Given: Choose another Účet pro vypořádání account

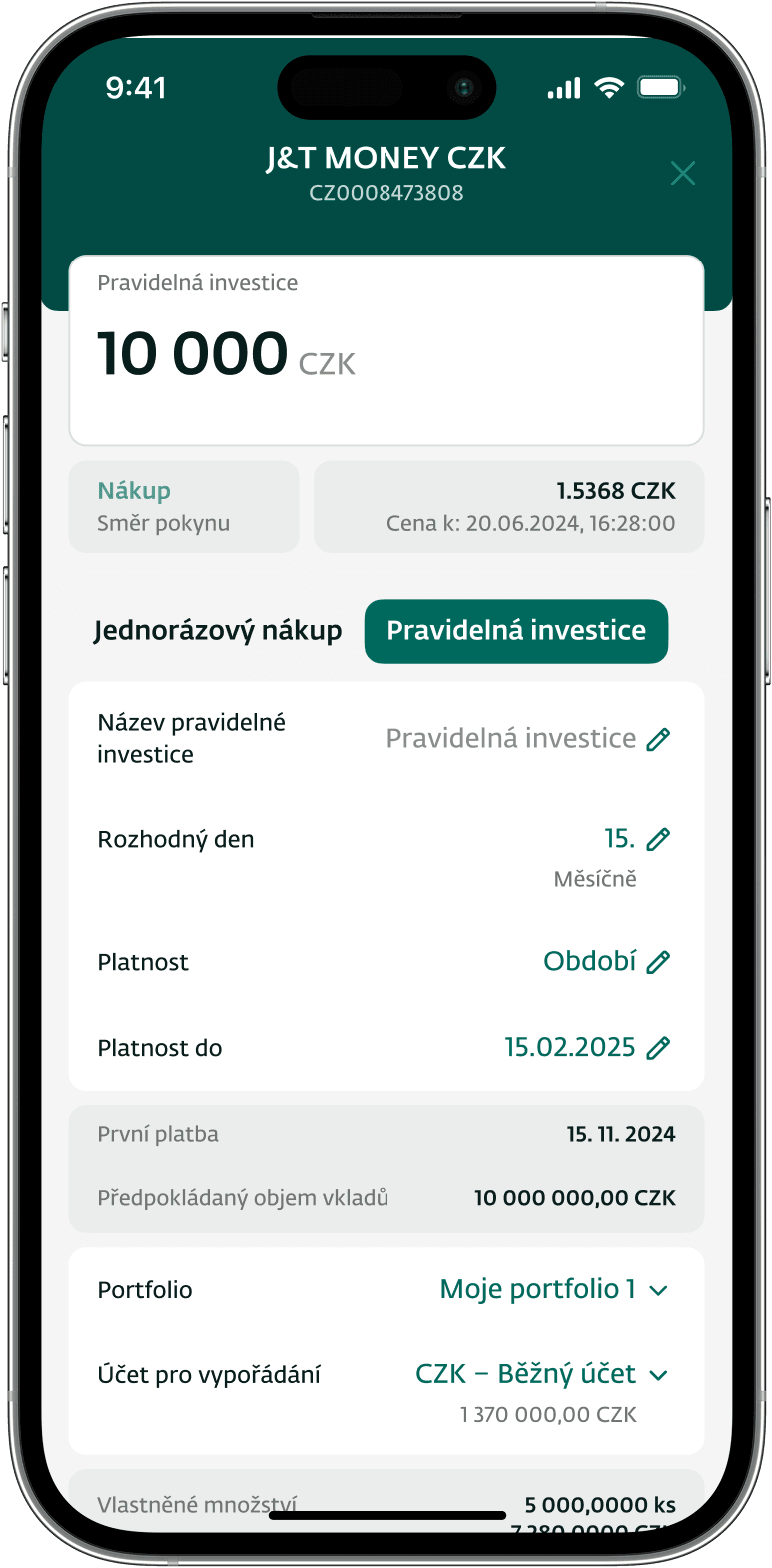Looking at the screenshot, I should pyautogui.click(x=541, y=1375).
